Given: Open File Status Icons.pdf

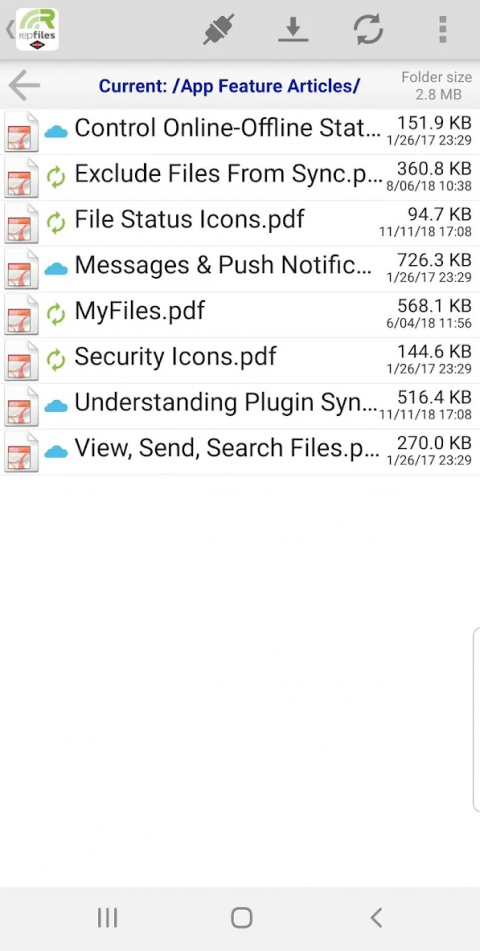Looking at the screenshot, I should [240, 223].
